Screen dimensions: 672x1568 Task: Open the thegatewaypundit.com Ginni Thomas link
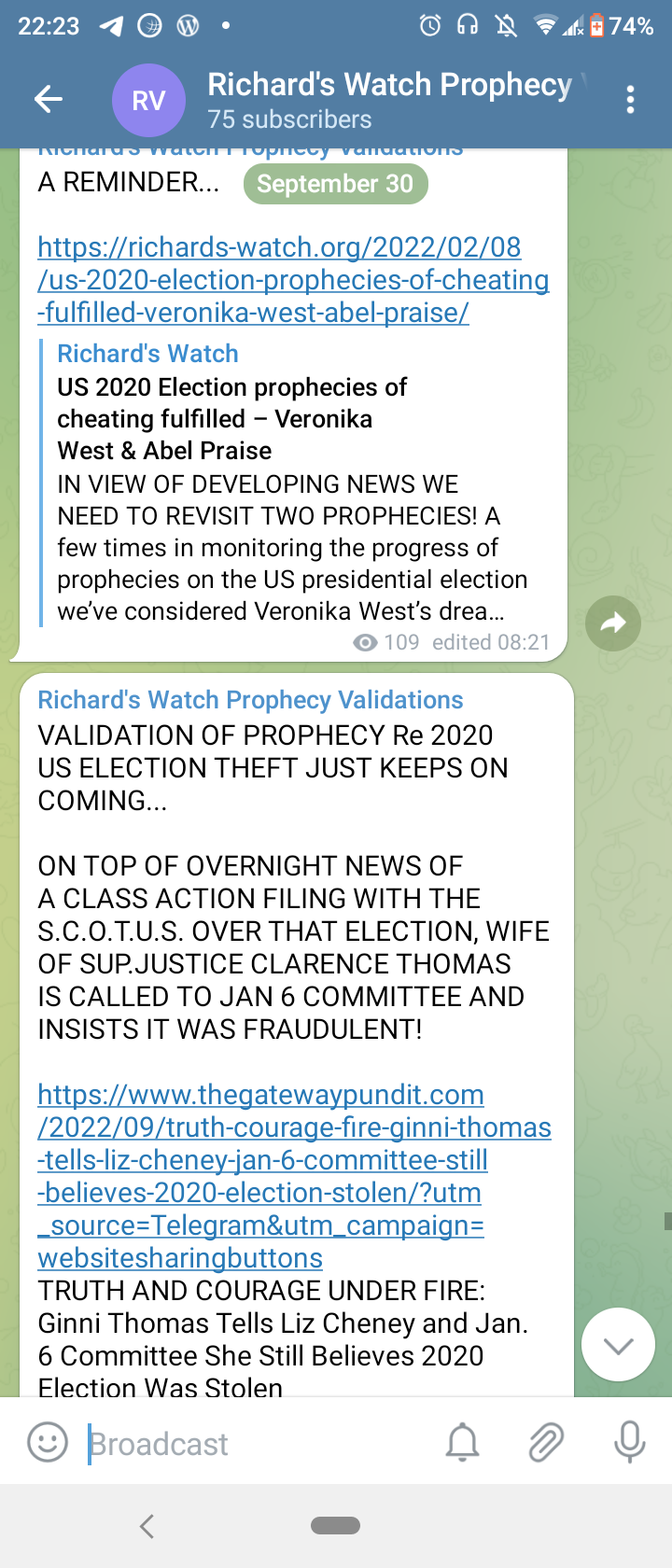tap(294, 1175)
